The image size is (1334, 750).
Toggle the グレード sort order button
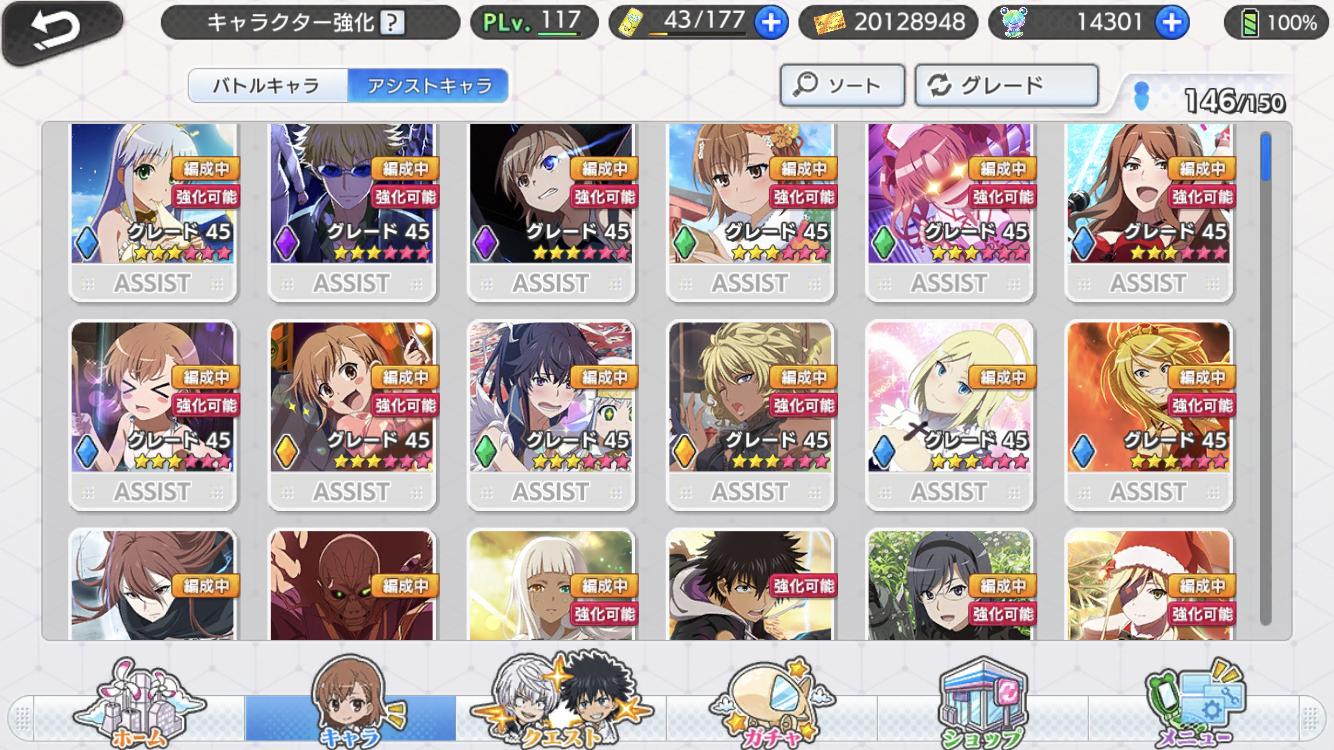[1006, 85]
